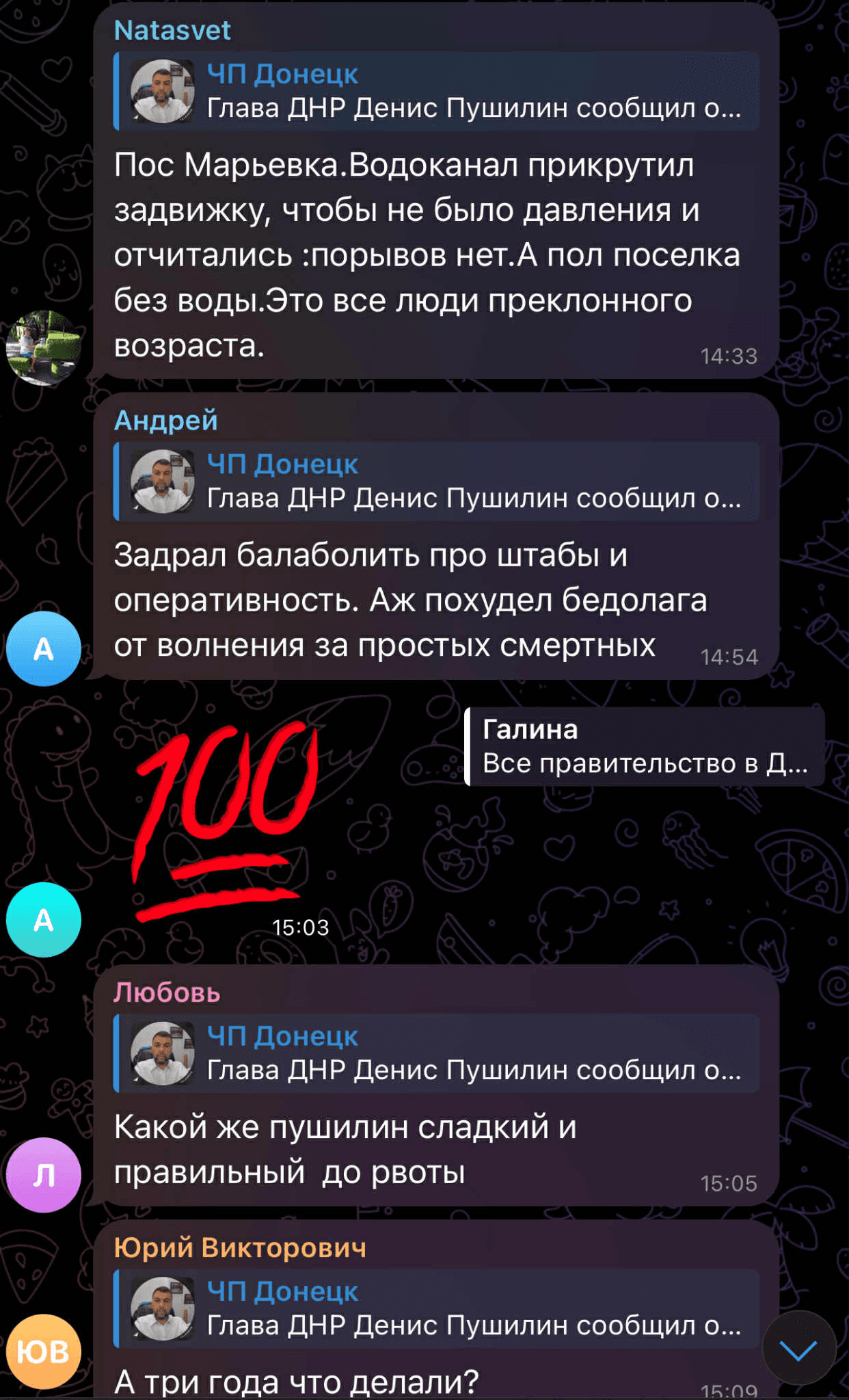Tap the sender name Андрей
The image size is (849, 1400).
165,420
